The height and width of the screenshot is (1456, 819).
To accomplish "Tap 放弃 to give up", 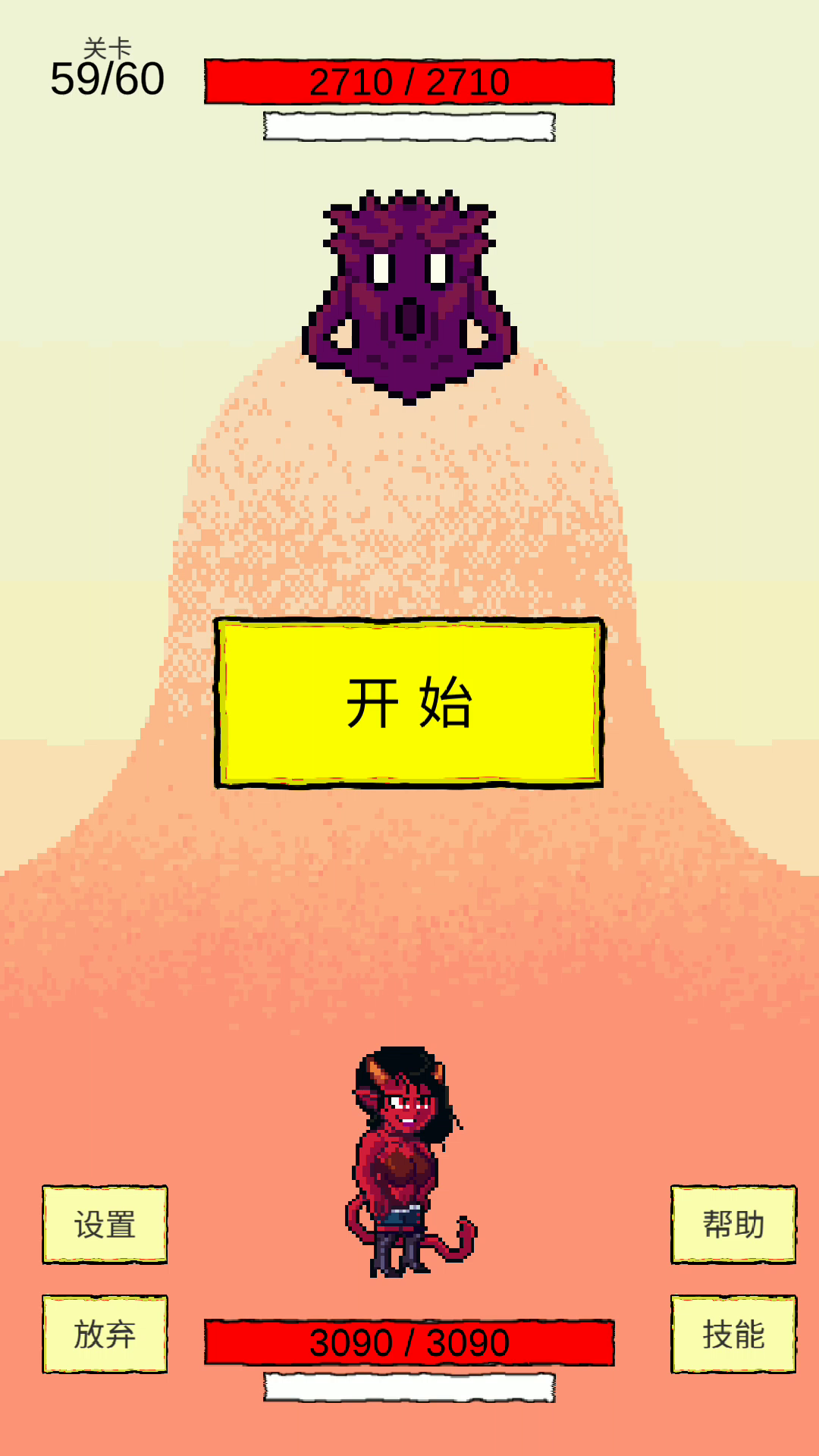I will (105, 1334).
